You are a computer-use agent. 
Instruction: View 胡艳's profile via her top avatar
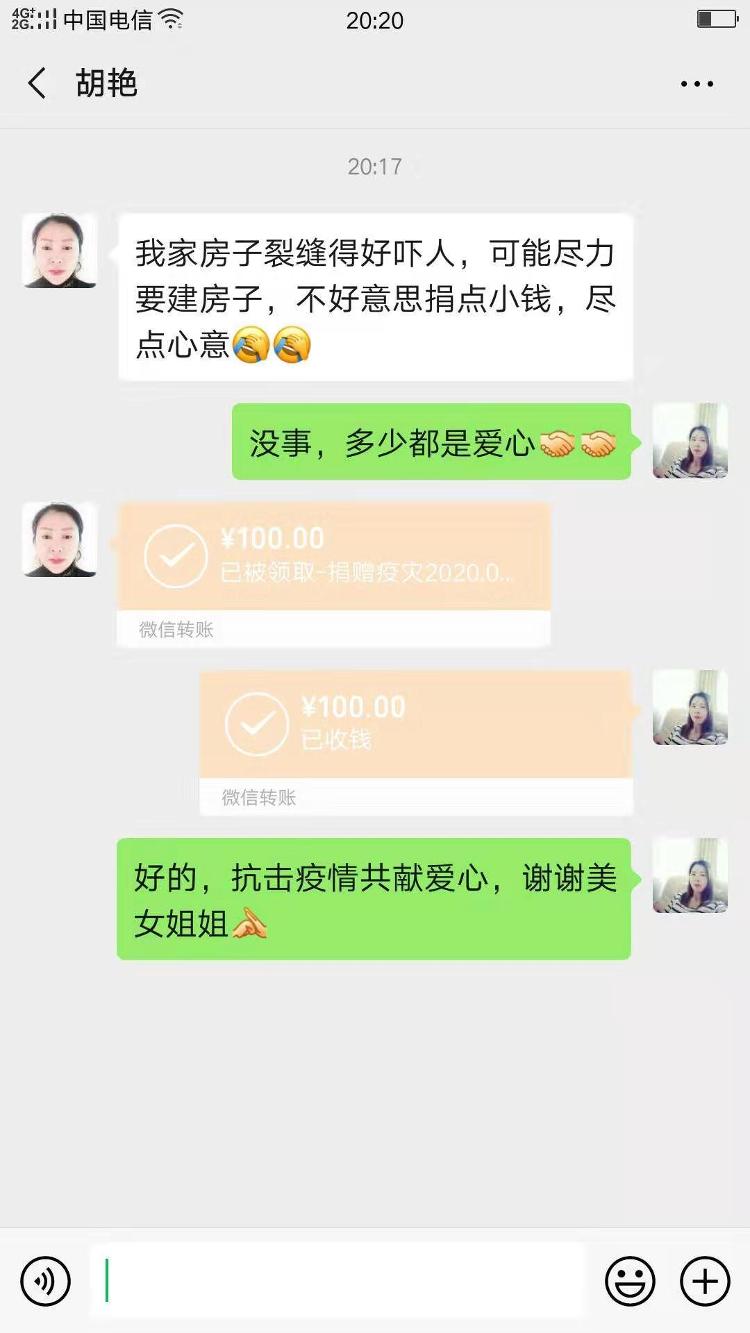(x=60, y=250)
